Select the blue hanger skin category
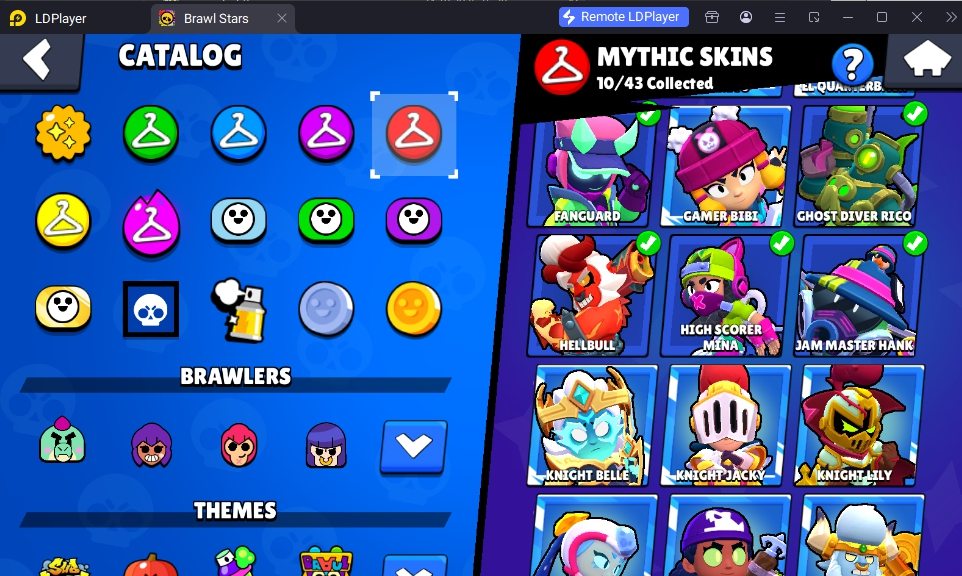962x576 pixels. click(238, 132)
